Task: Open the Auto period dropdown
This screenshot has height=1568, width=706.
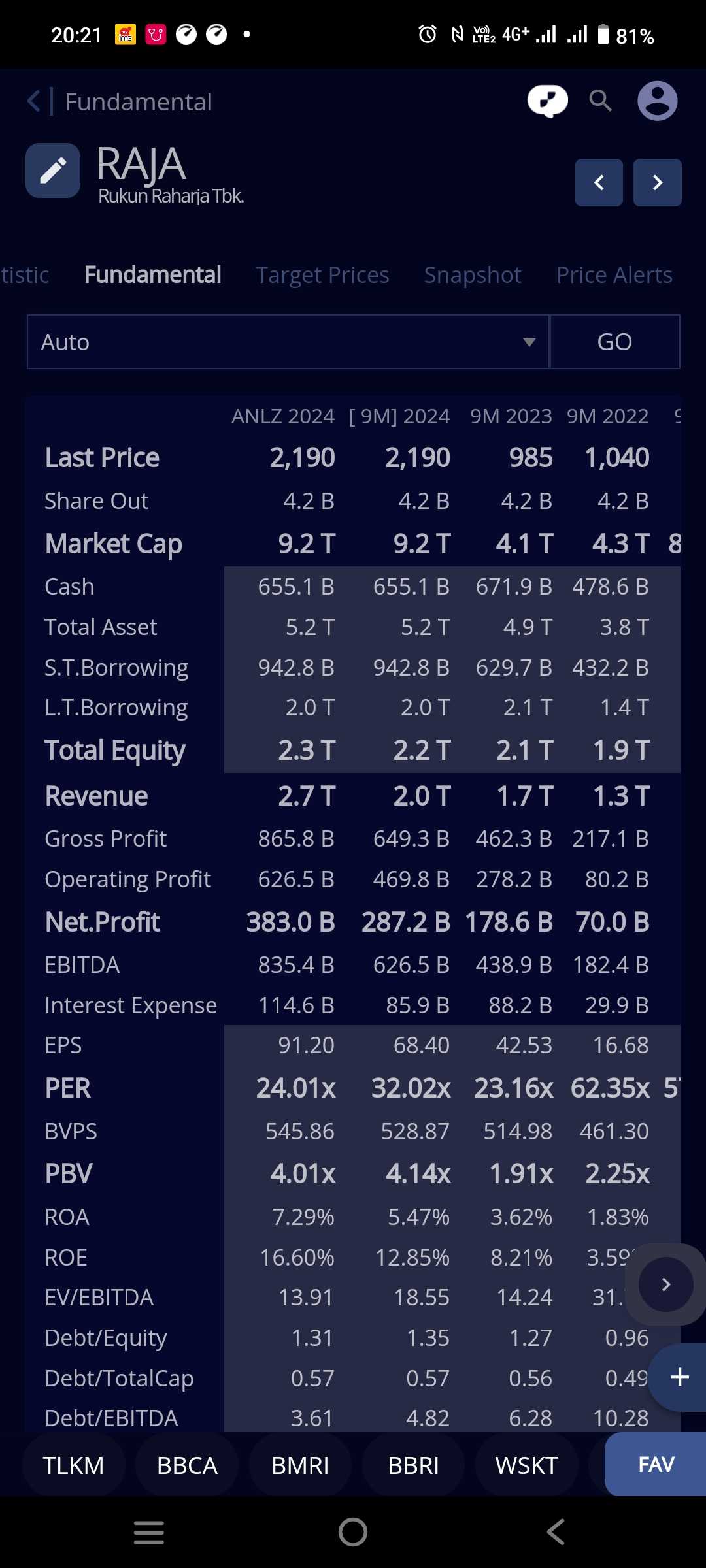Action: [288, 342]
